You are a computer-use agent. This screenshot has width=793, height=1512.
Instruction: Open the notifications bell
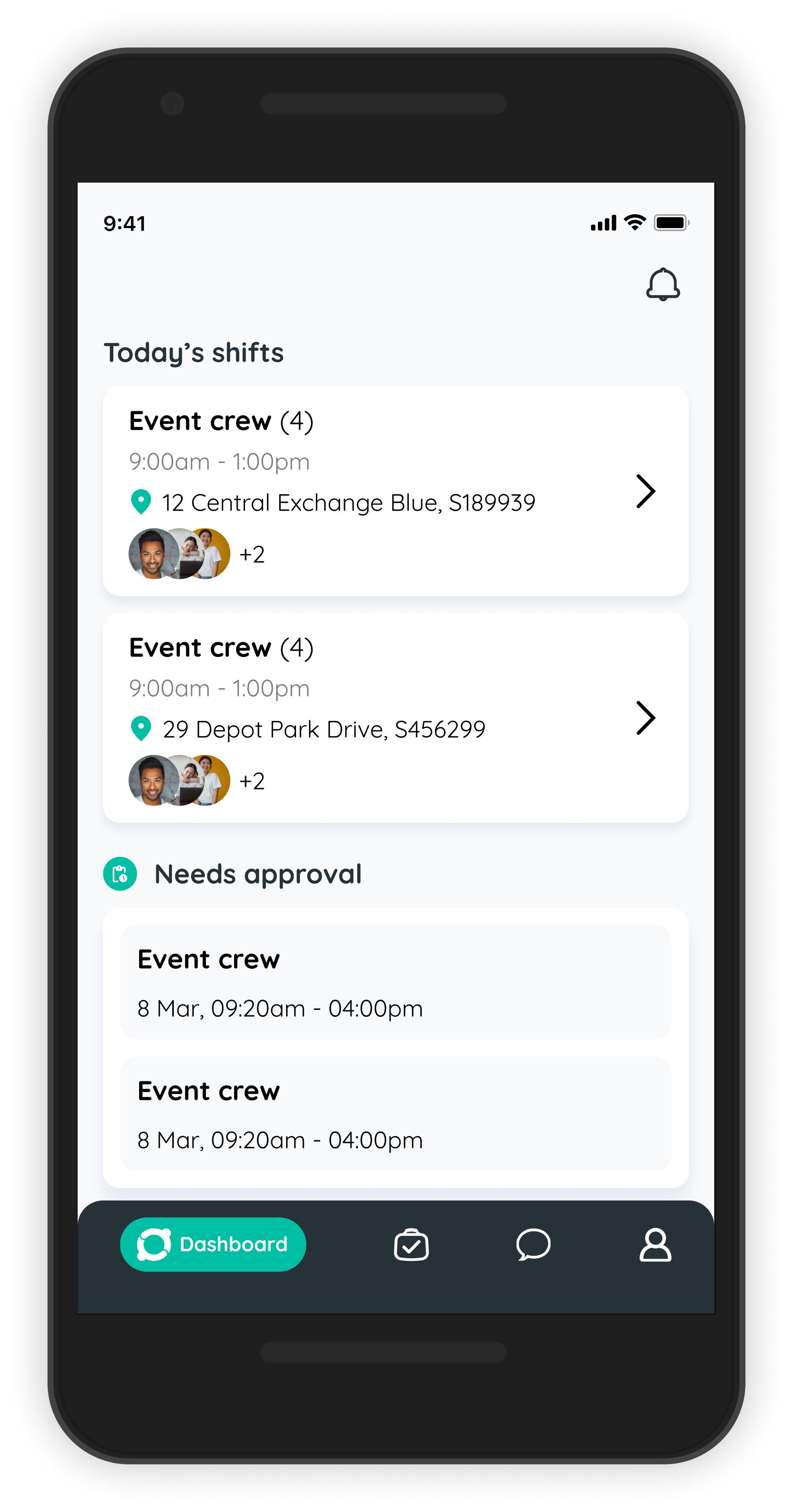[663, 284]
